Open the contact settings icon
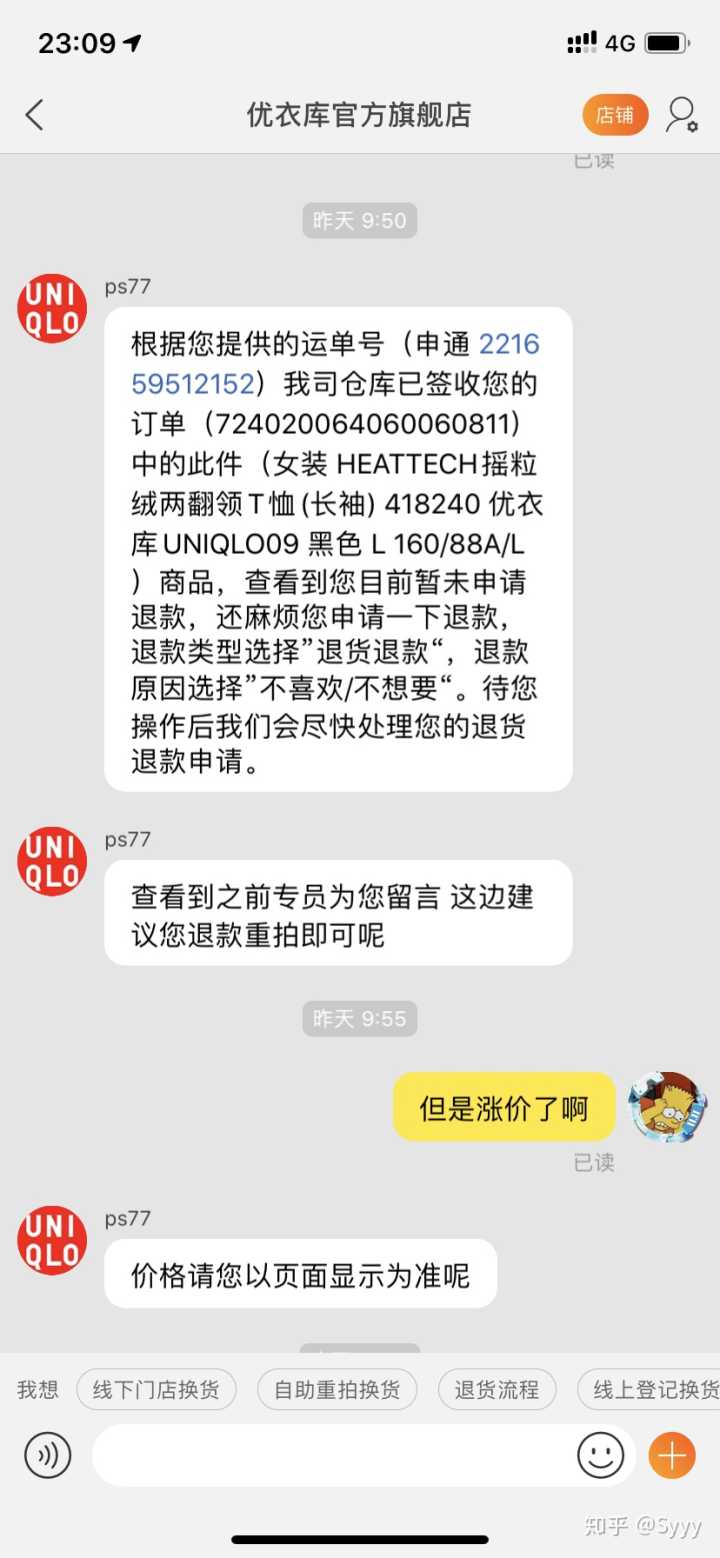 click(682, 115)
